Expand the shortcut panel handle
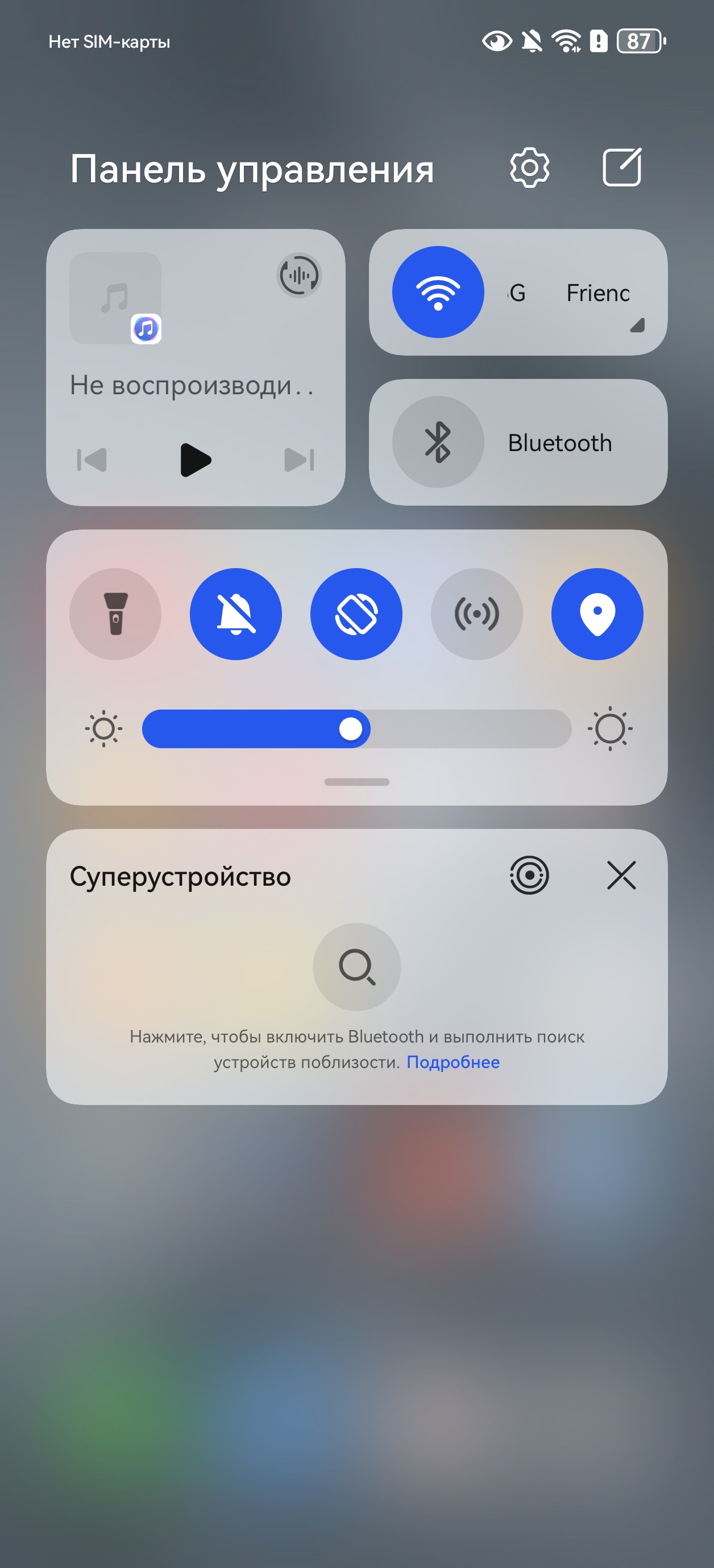Viewport: 714px width, 1568px height. pyautogui.click(x=357, y=782)
